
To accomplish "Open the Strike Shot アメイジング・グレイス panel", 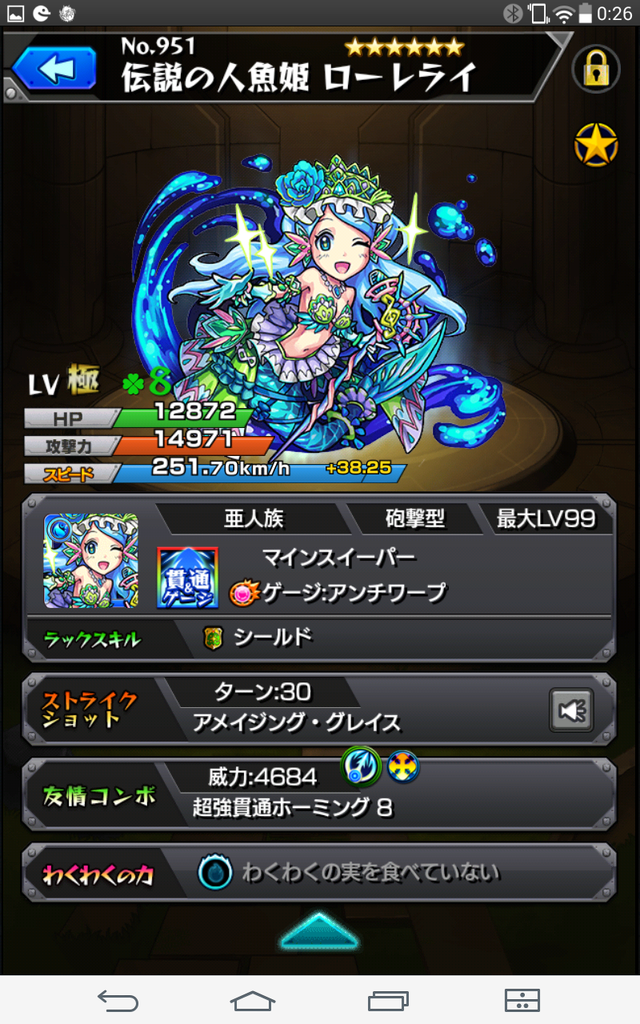I will tap(300, 710).
